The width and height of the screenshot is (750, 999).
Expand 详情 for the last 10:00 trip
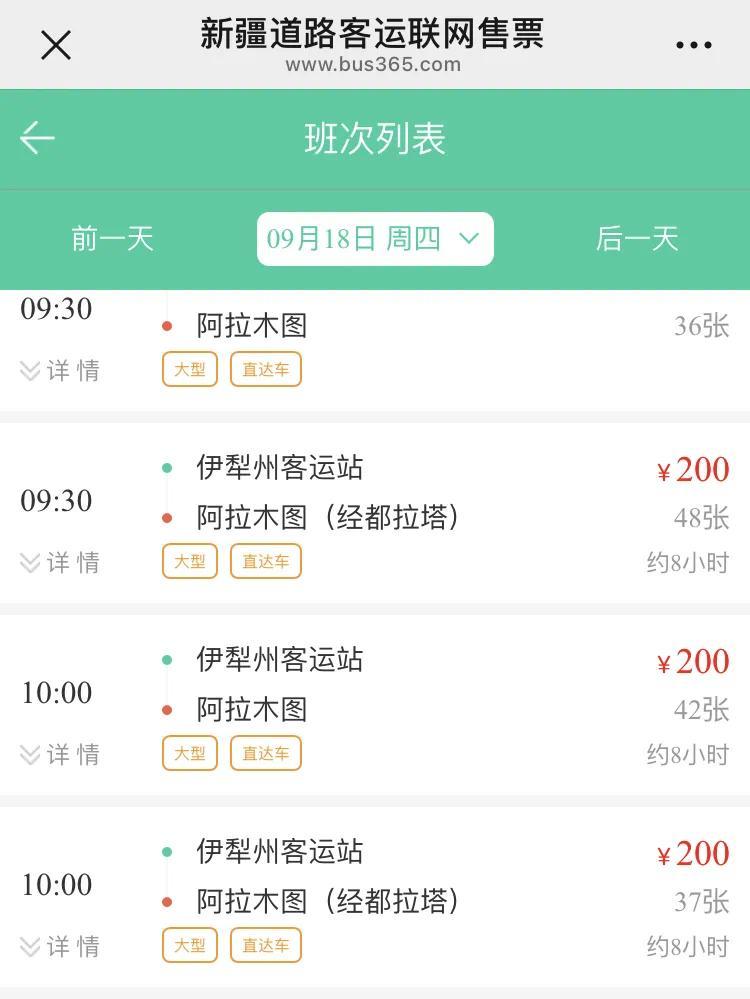(x=66, y=945)
